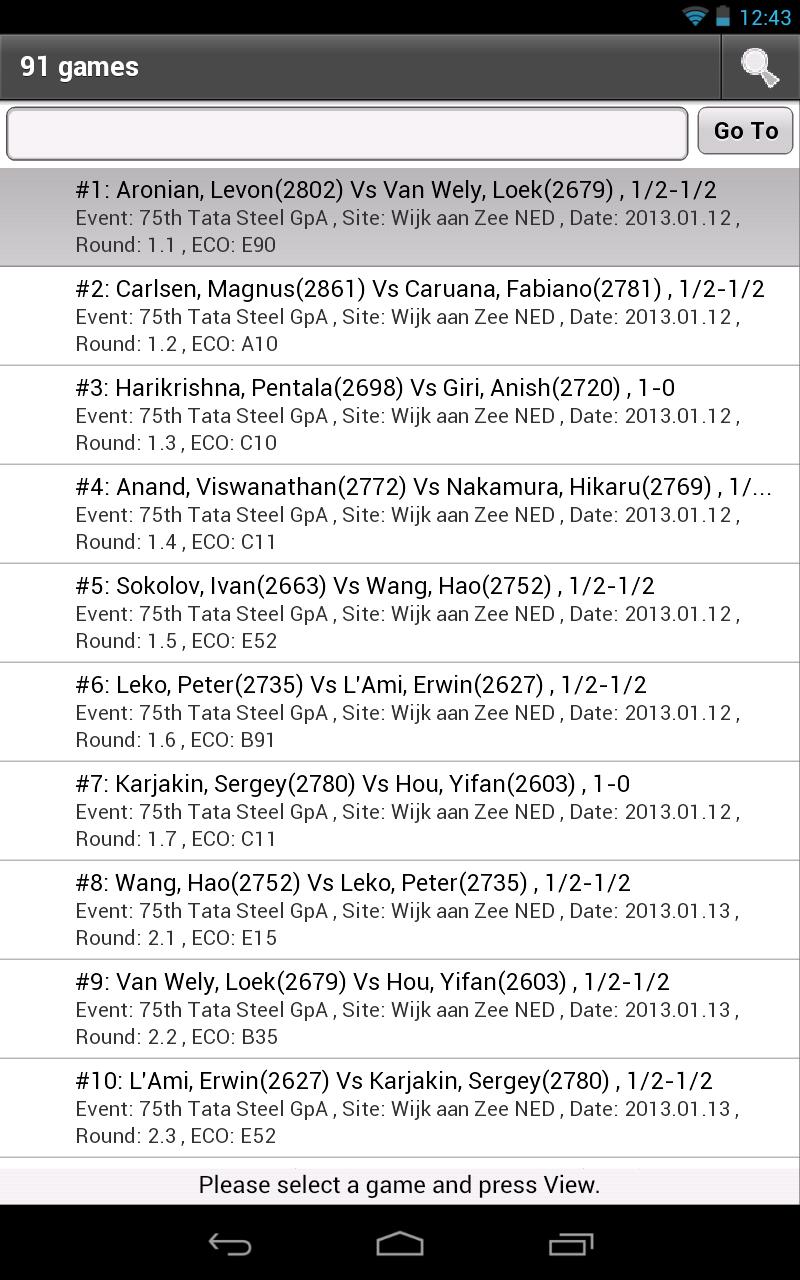Select game #1 Aronian vs Van Wely
The image size is (800, 1280).
pos(400,217)
